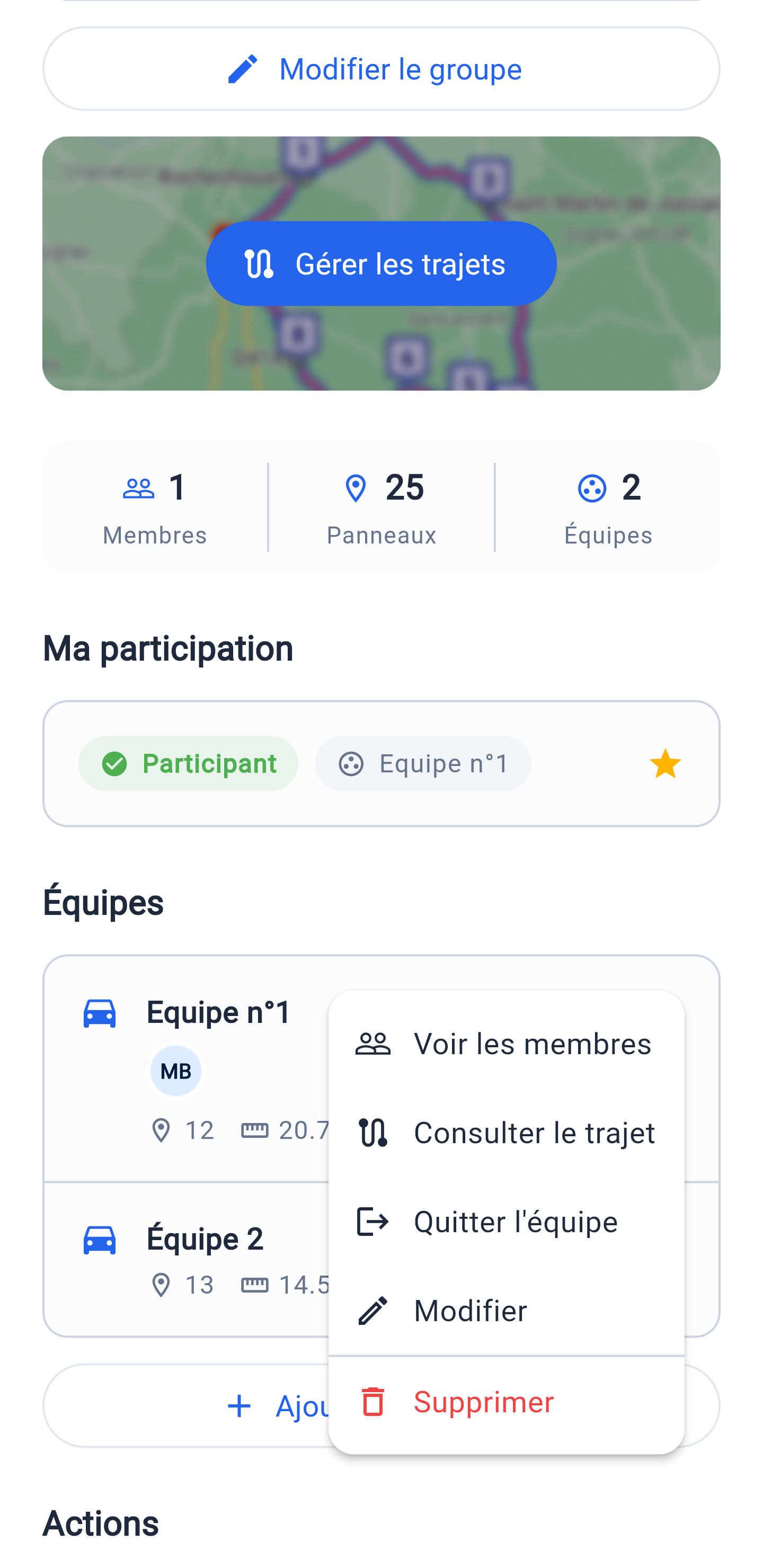Choose Quitter l'équipe in the context menu
The height and width of the screenshot is (1568, 763).
pyautogui.click(x=516, y=1221)
